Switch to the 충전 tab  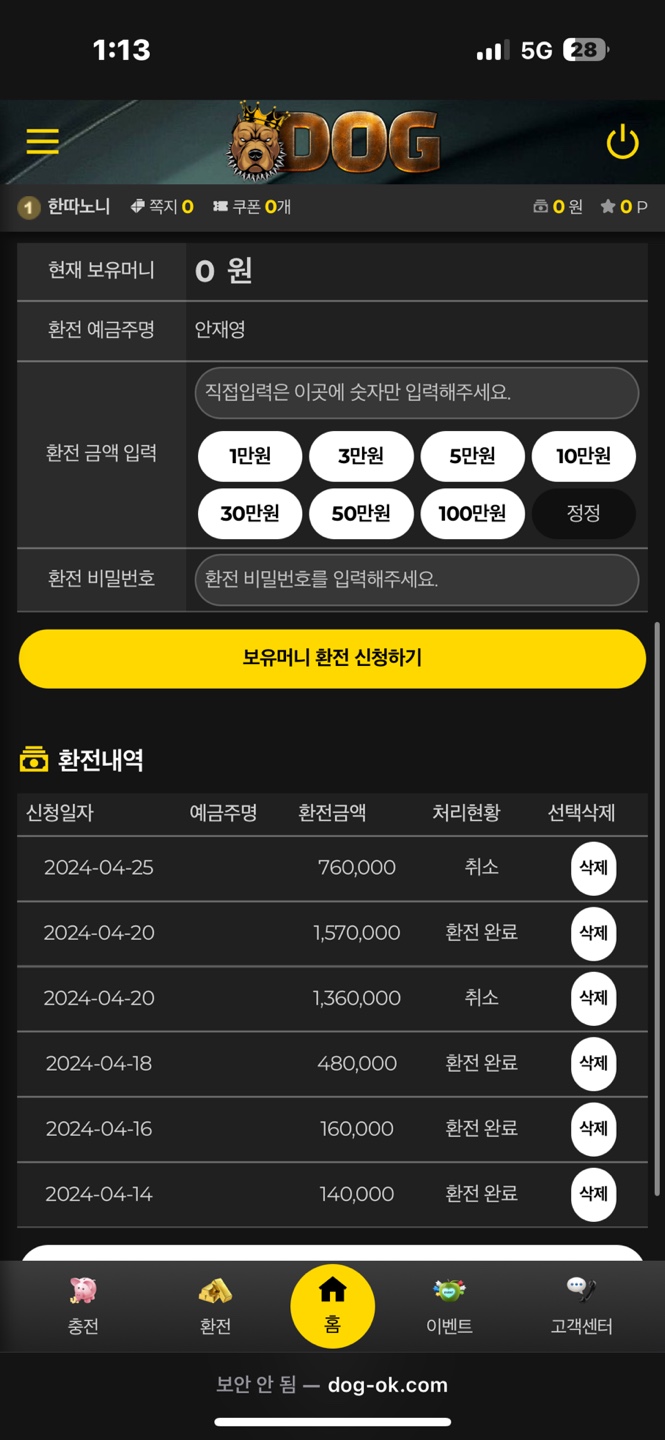pos(84,1305)
